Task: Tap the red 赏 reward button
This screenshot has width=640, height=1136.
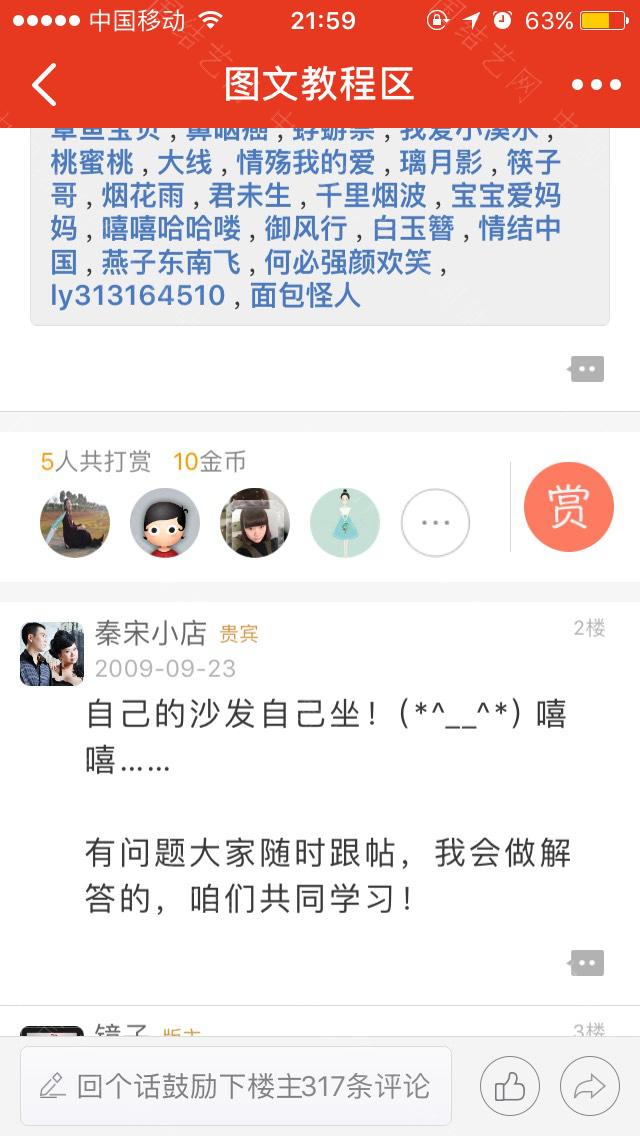Action: pyautogui.click(x=568, y=507)
